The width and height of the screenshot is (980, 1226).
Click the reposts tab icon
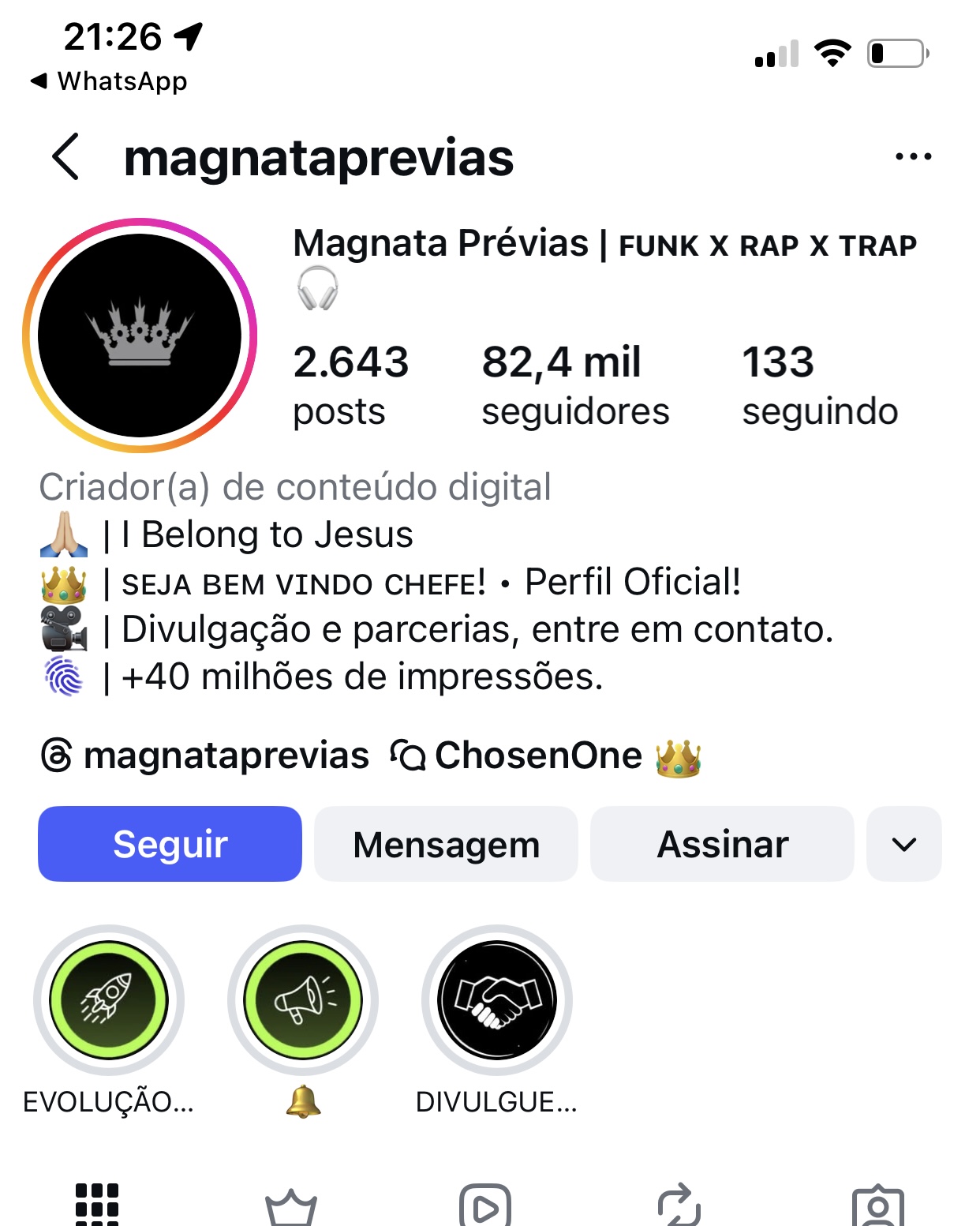click(679, 1205)
